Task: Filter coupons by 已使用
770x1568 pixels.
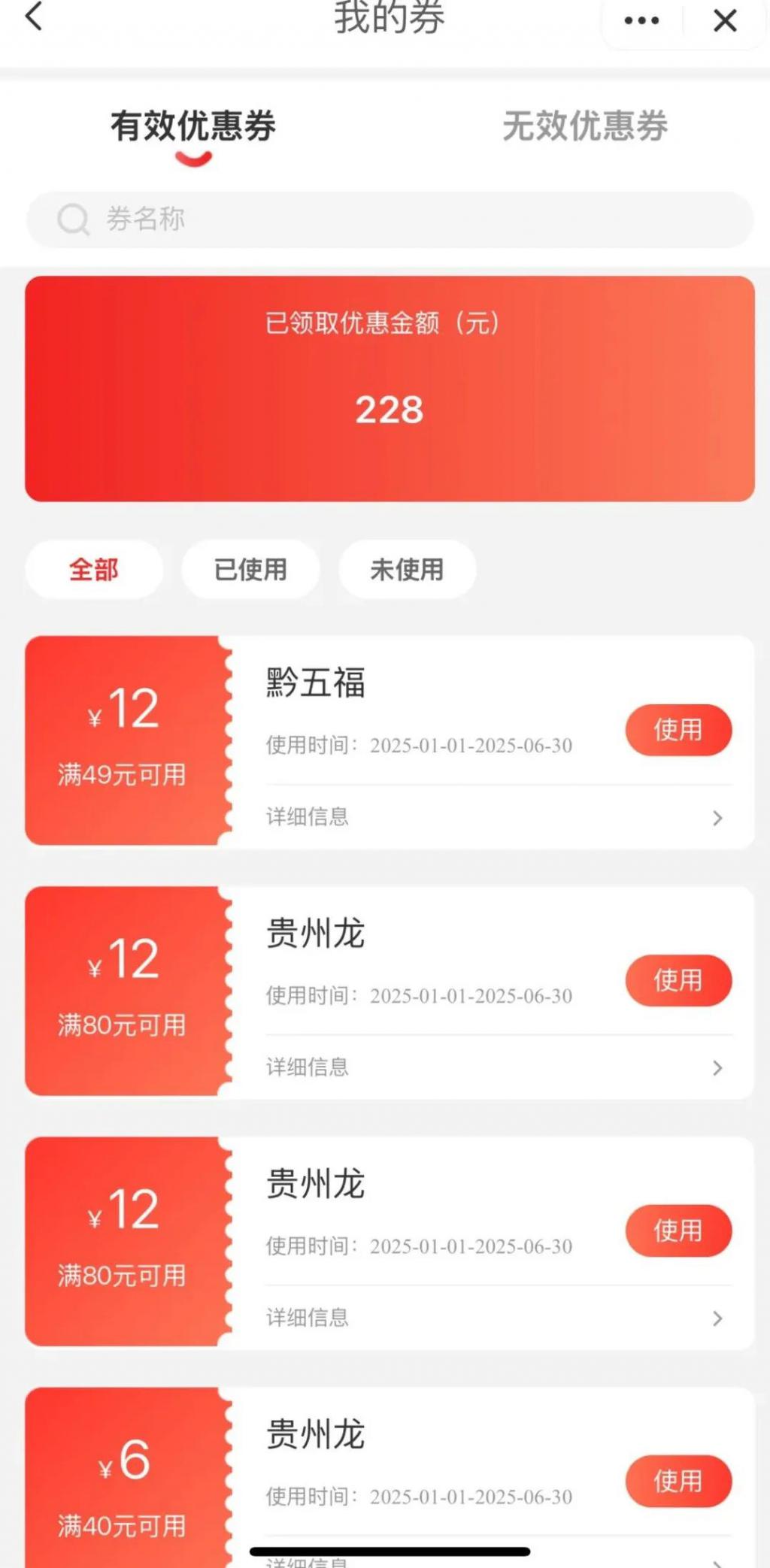Action: click(x=250, y=569)
